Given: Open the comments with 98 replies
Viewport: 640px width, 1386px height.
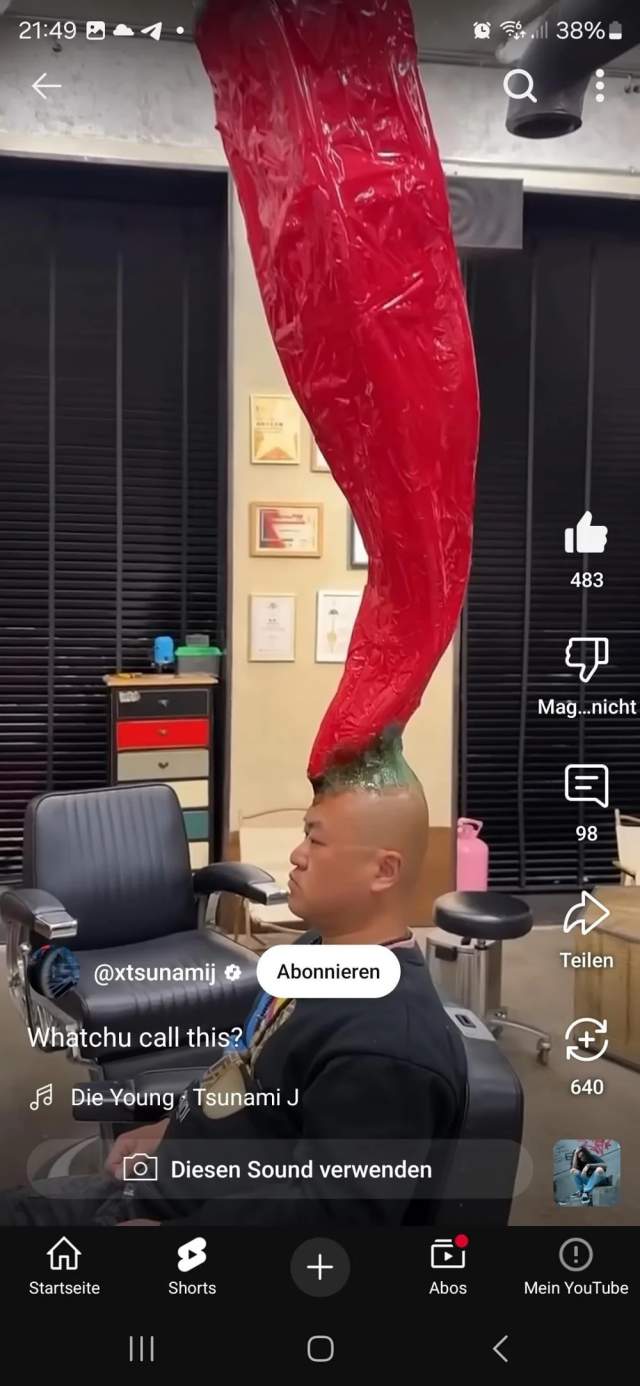Looking at the screenshot, I should coord(586,787).
